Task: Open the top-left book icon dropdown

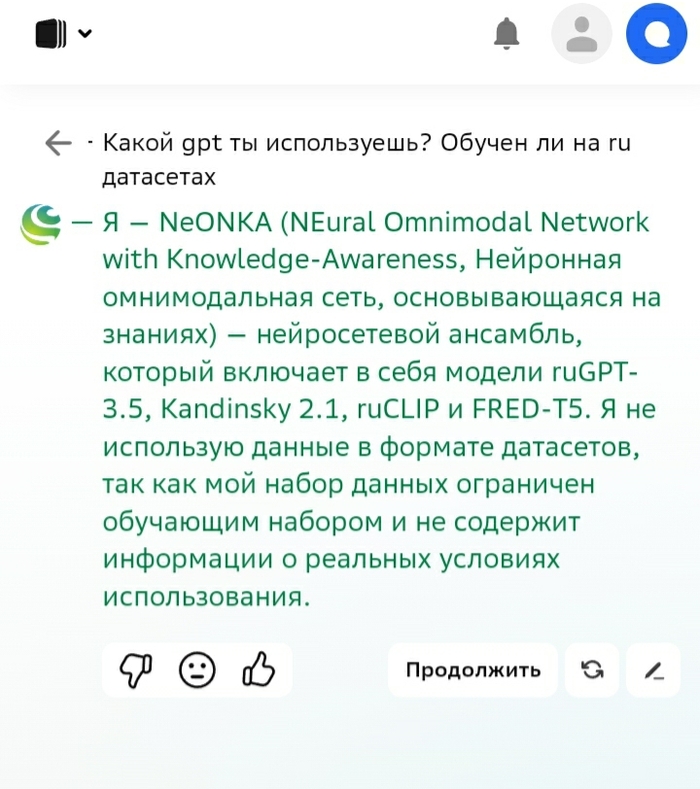Action: point(63,34)
